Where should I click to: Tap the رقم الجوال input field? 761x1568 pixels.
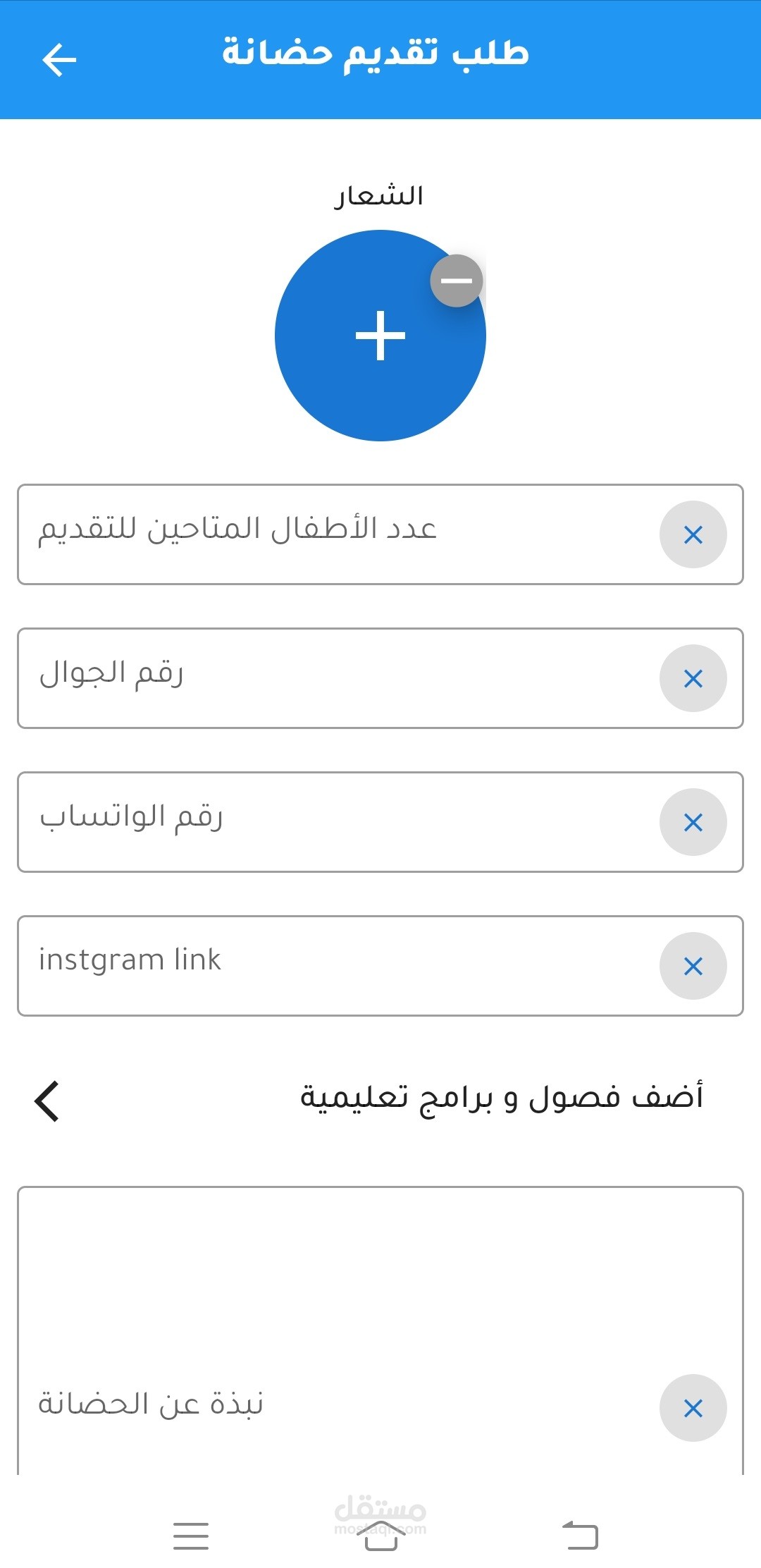point(338,678)
